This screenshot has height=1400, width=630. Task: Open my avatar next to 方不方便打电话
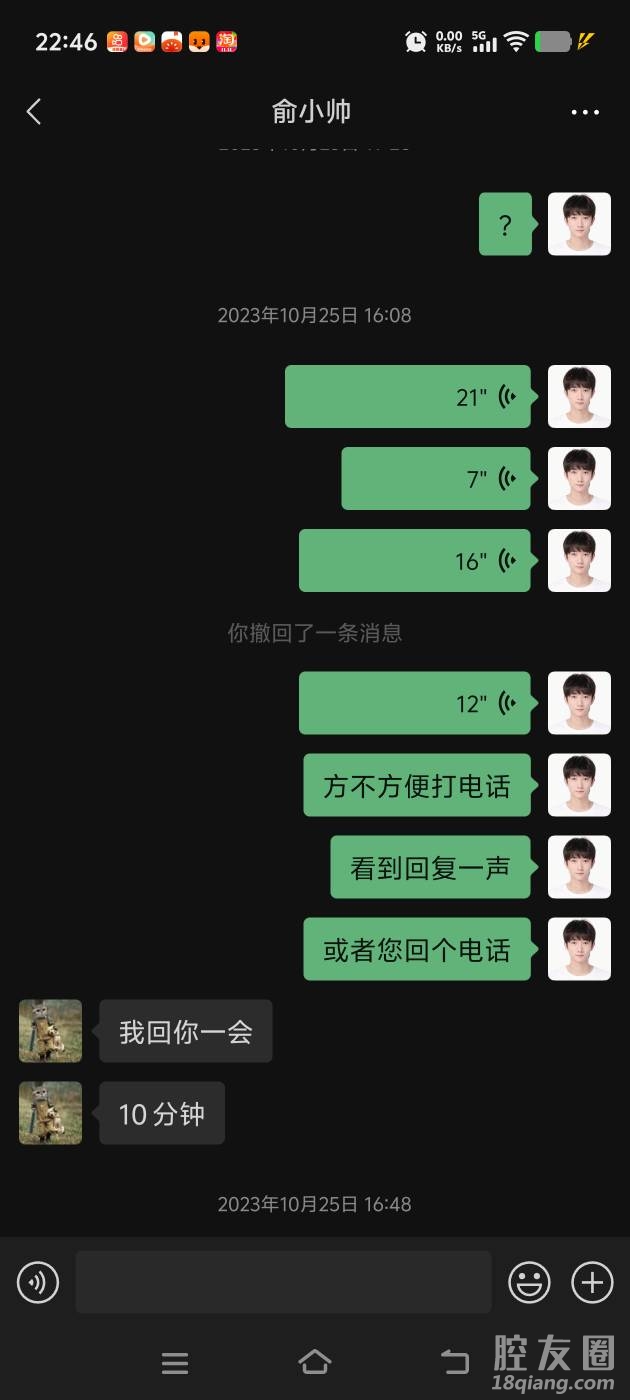(579, 785)
